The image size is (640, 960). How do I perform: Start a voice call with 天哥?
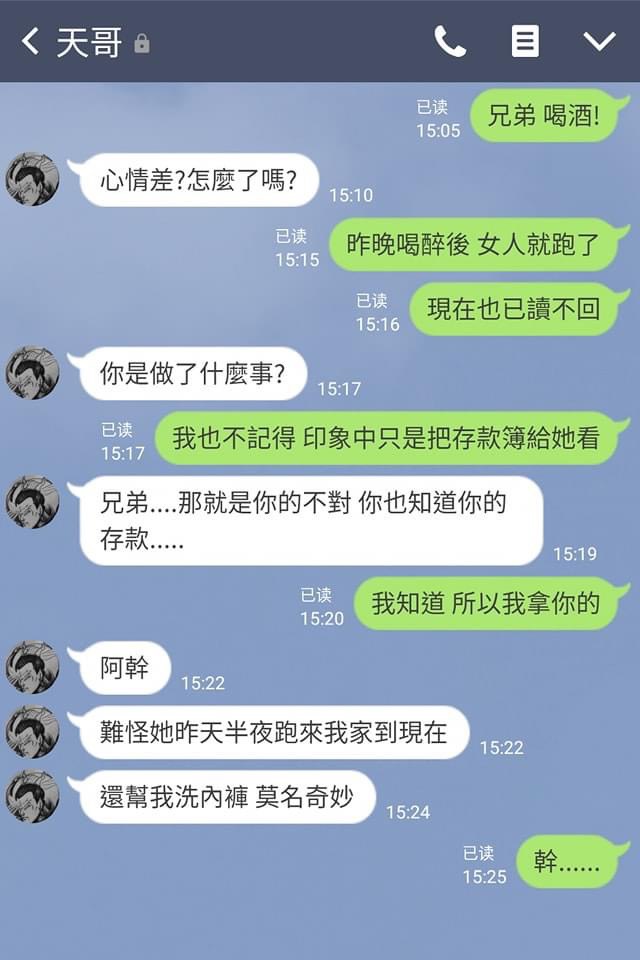[450, 41]
